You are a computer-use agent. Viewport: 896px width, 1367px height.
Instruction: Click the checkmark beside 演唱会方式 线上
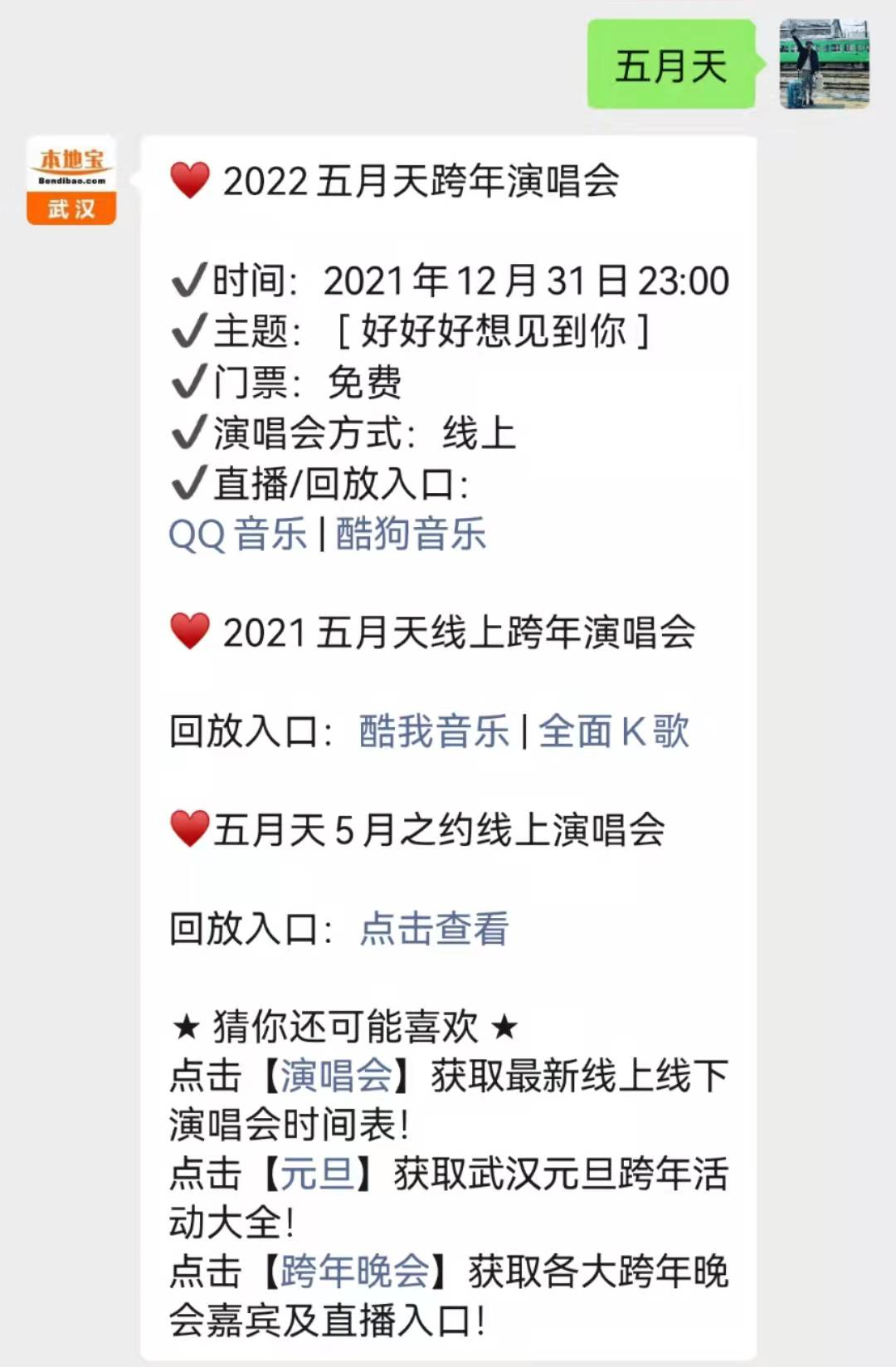pos(189,432)
